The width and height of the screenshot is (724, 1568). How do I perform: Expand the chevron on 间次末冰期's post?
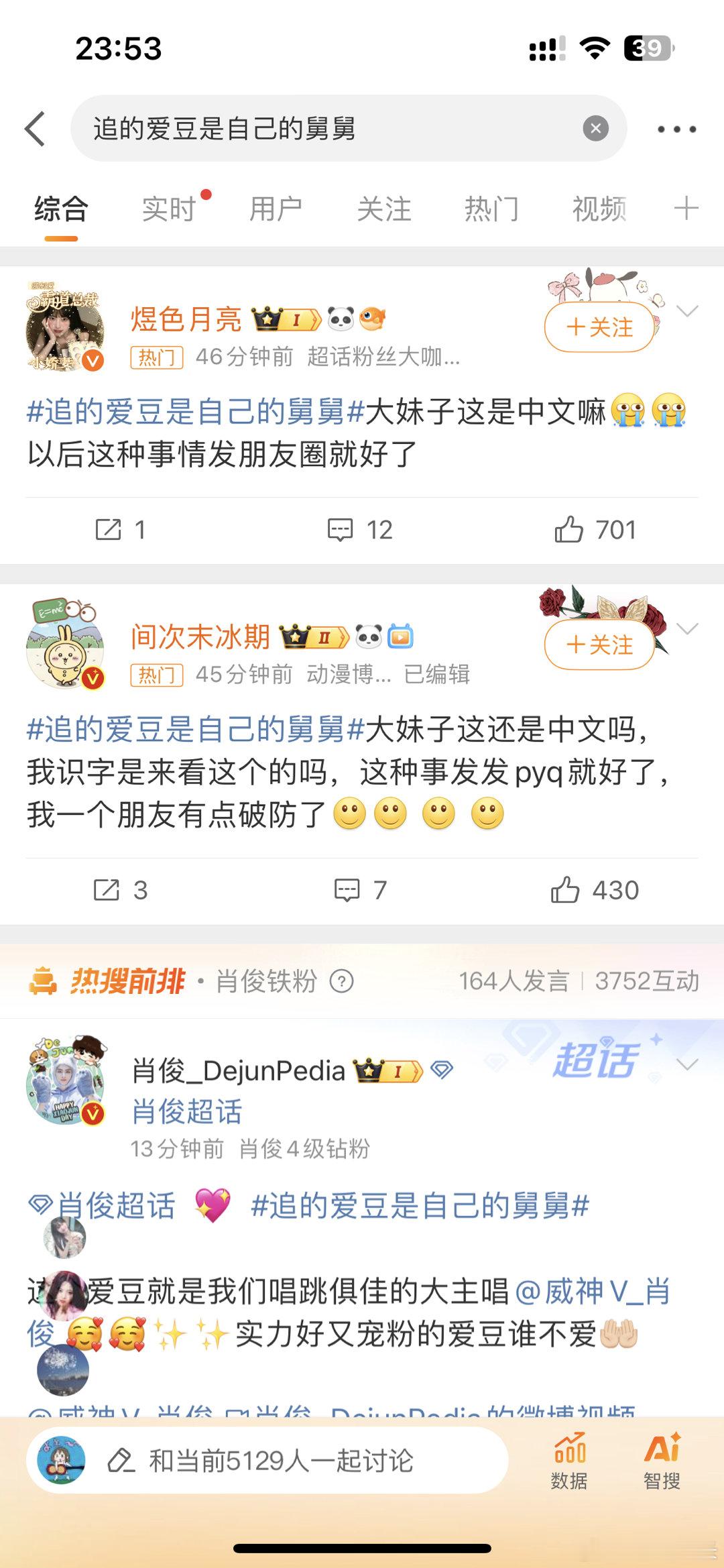coord(686,628)
